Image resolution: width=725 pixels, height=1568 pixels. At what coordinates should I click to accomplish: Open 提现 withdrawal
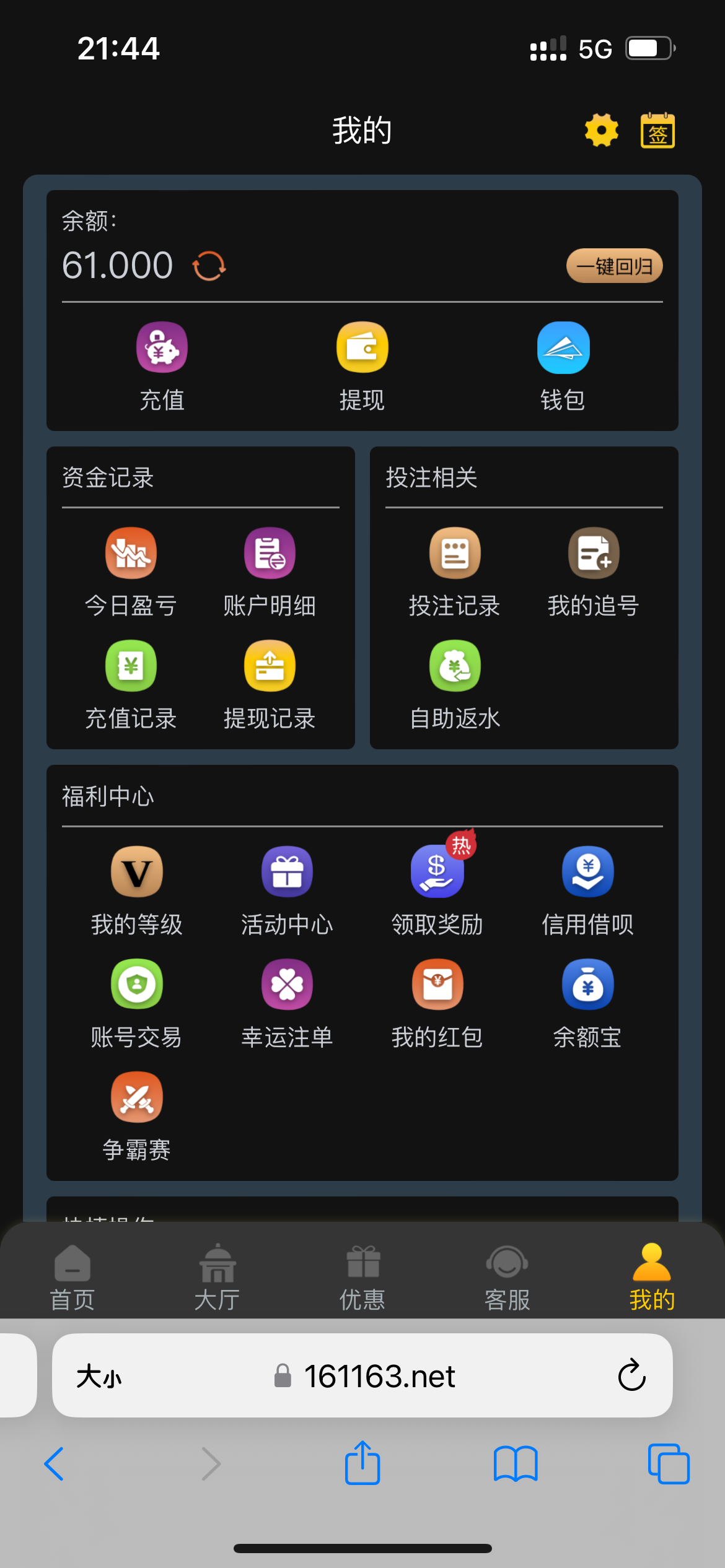pos(362,367)
